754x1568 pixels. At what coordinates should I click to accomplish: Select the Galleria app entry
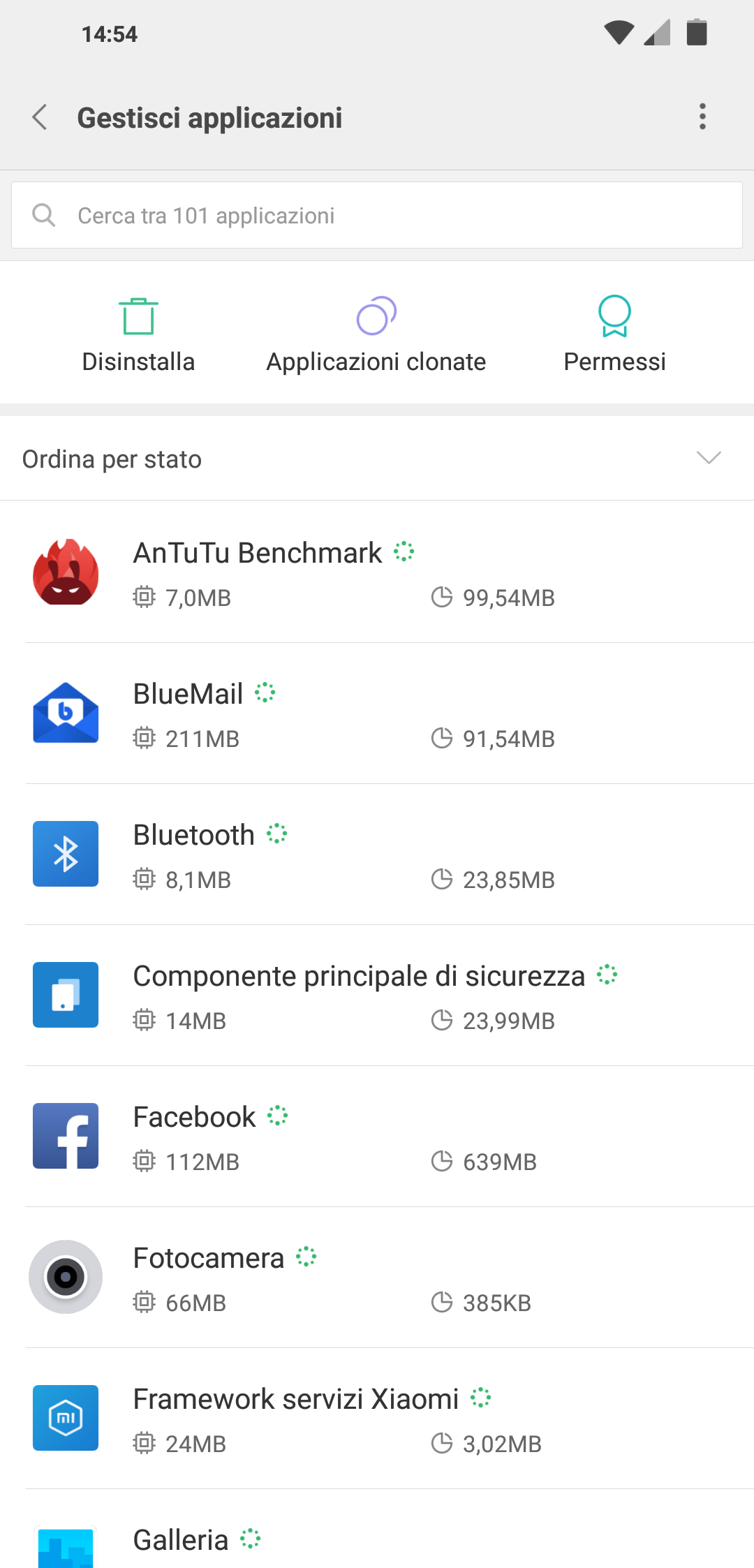(377, 1529)
